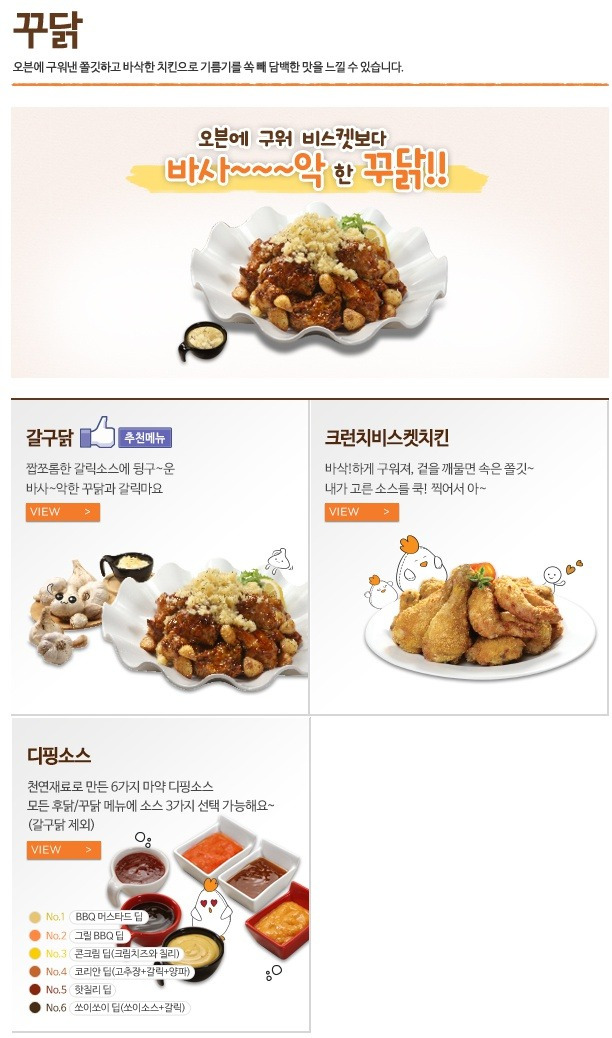
Task: Select VIEW button under 디핑소스
Action: (64, 850)
